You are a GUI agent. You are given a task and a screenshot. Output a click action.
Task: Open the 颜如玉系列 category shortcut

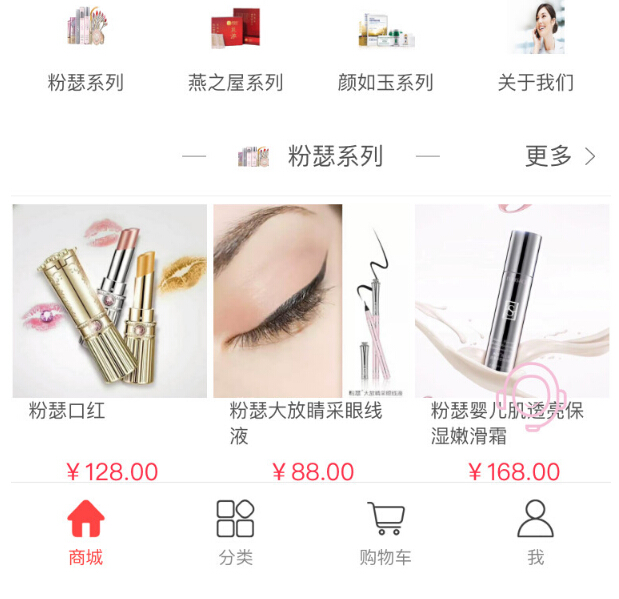385,48
